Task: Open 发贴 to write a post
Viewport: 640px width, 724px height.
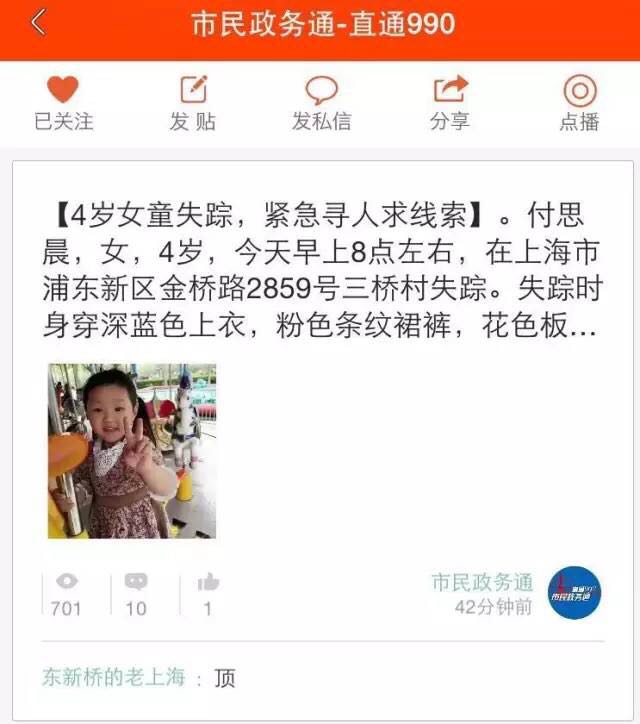Action: pyautogui.click(x=192, y=103)
